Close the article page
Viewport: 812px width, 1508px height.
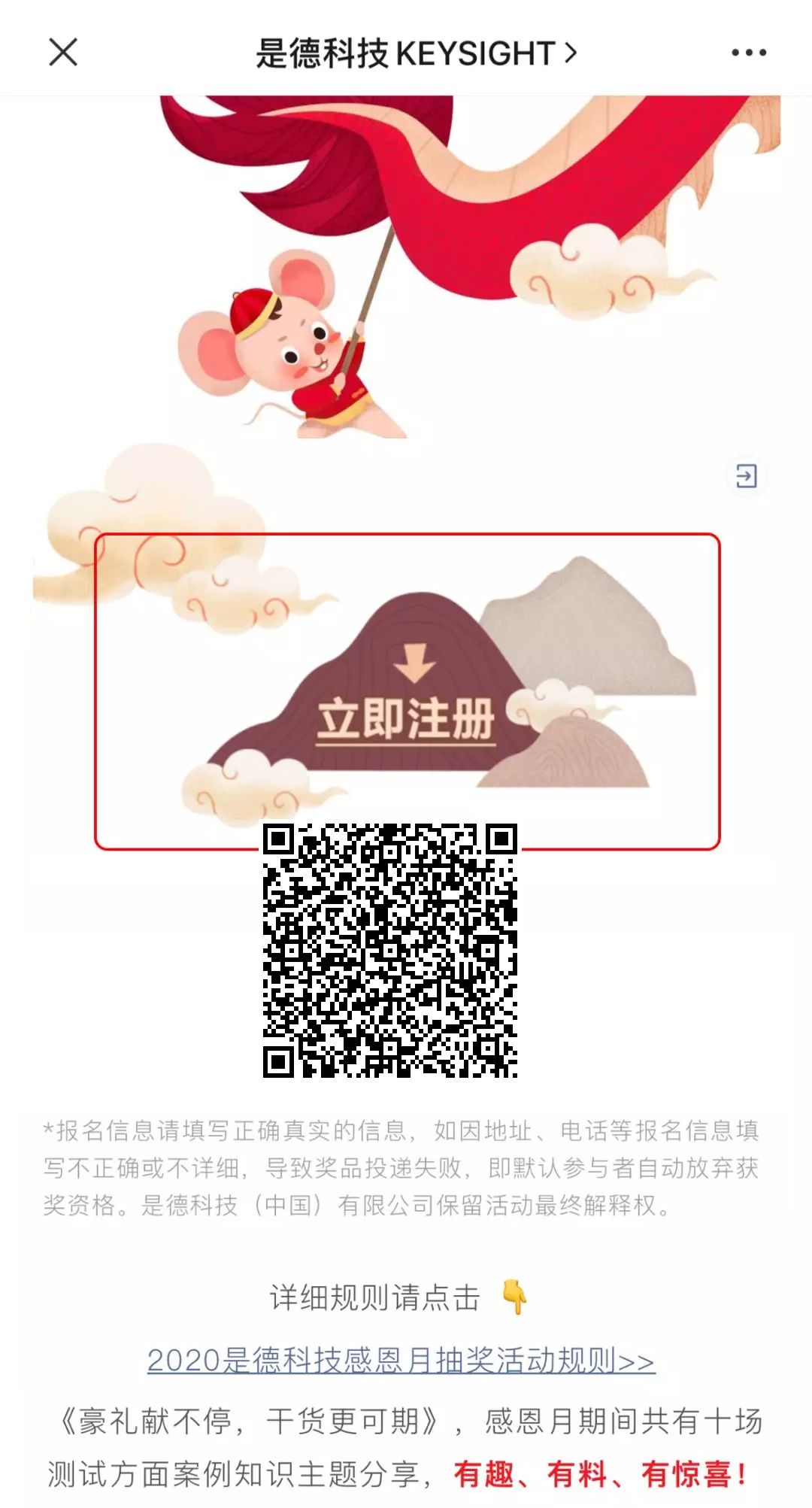click(63, 53)
